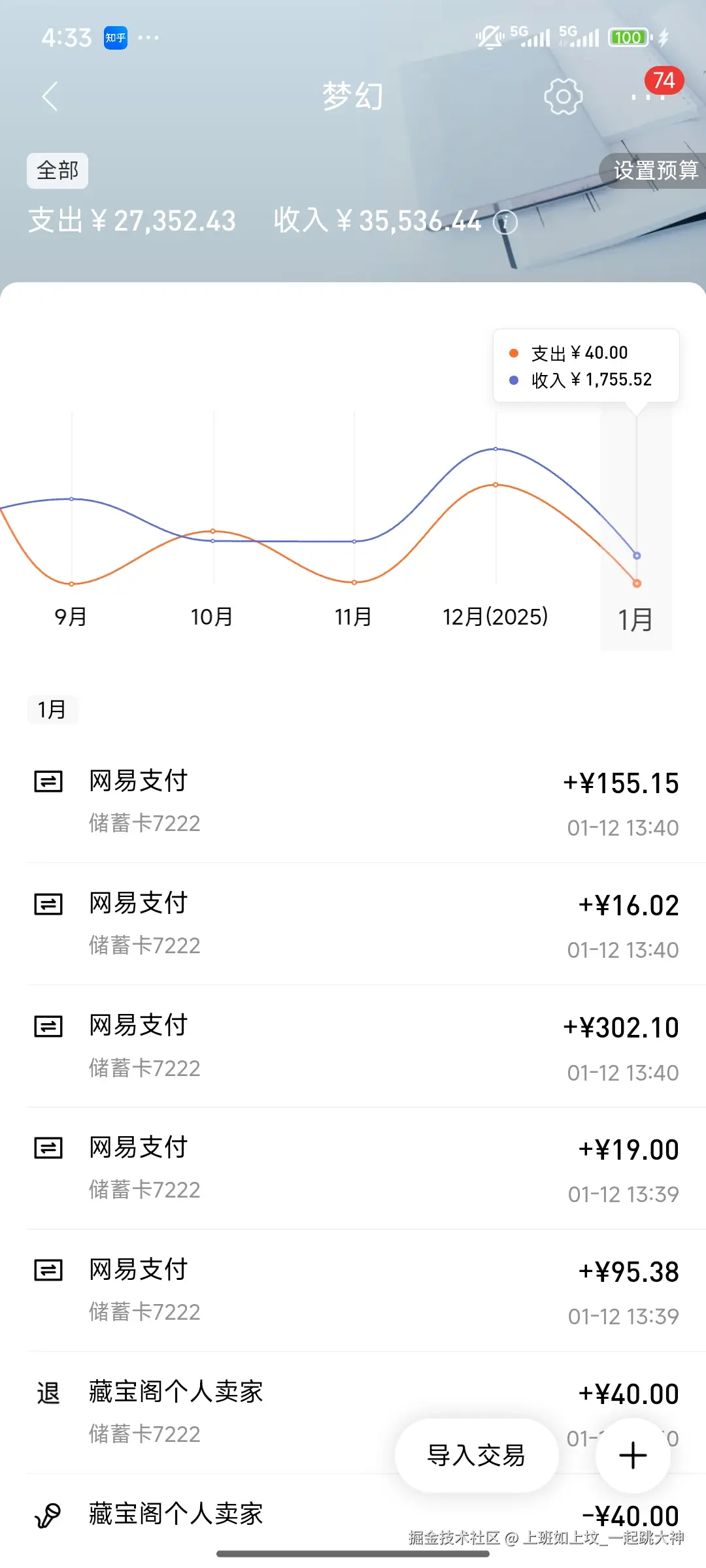Tap the 导入交易 button
706x1568 pixels.
[476, 1456]
